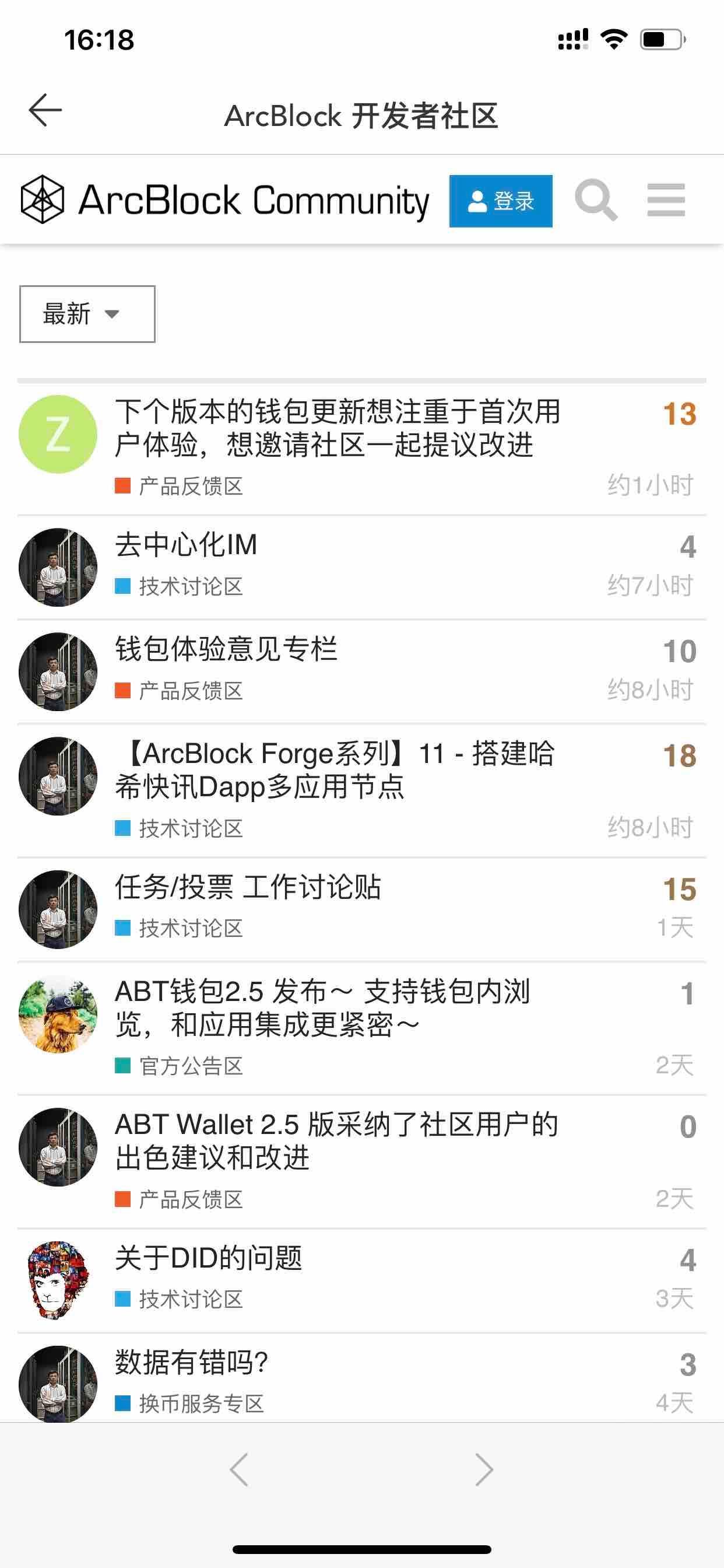Viewport: 724px width, 1568px height.
Task: Open the 数据有错吗? topic
Action: click(192, 1362)
